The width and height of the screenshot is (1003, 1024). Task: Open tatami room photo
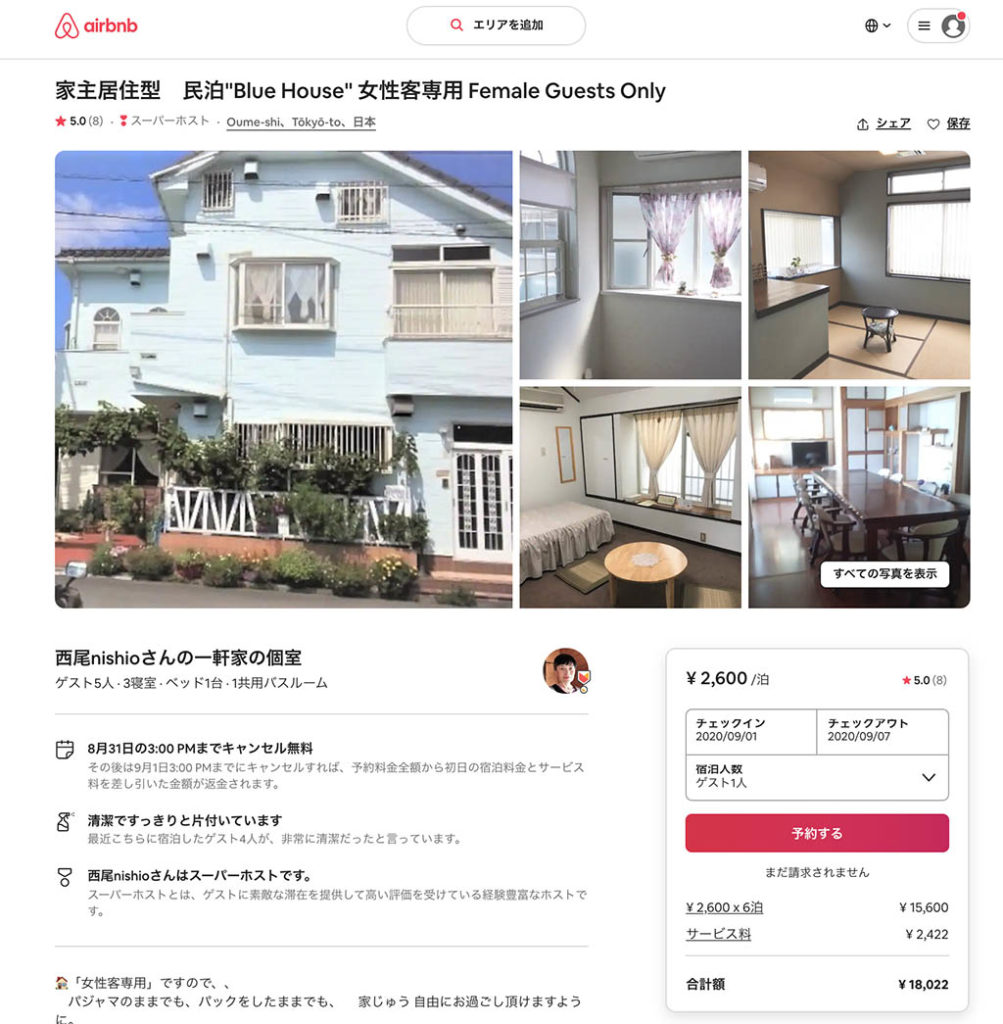coord(859,264)
